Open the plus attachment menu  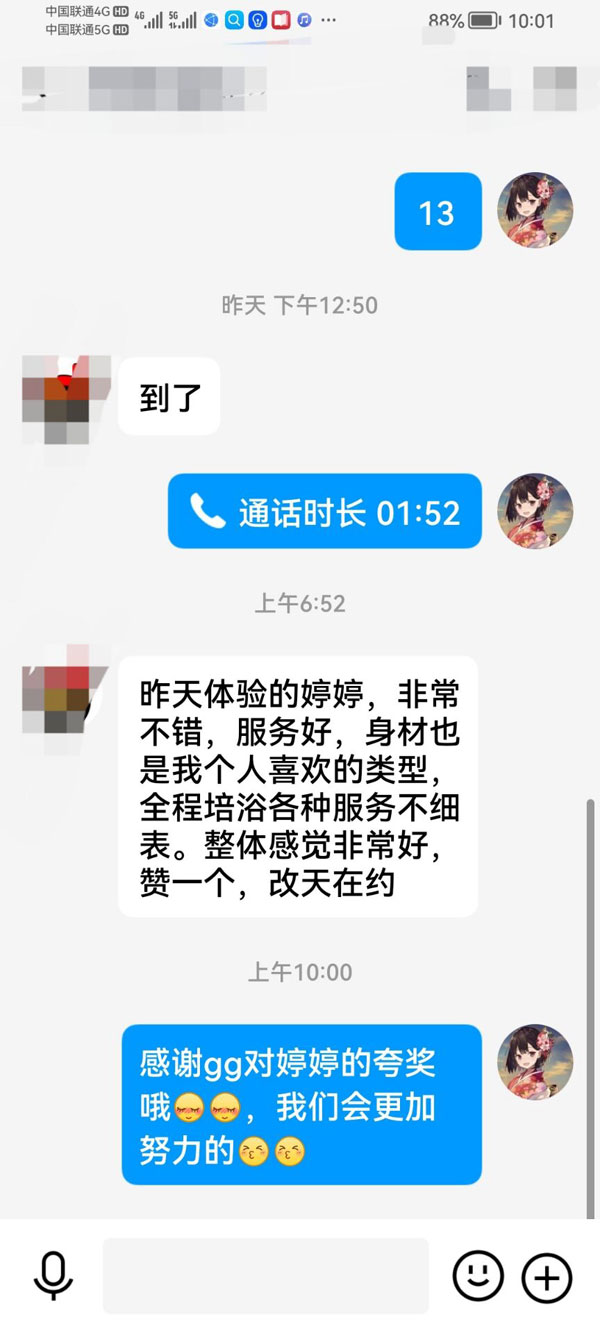click(547, 1277)
